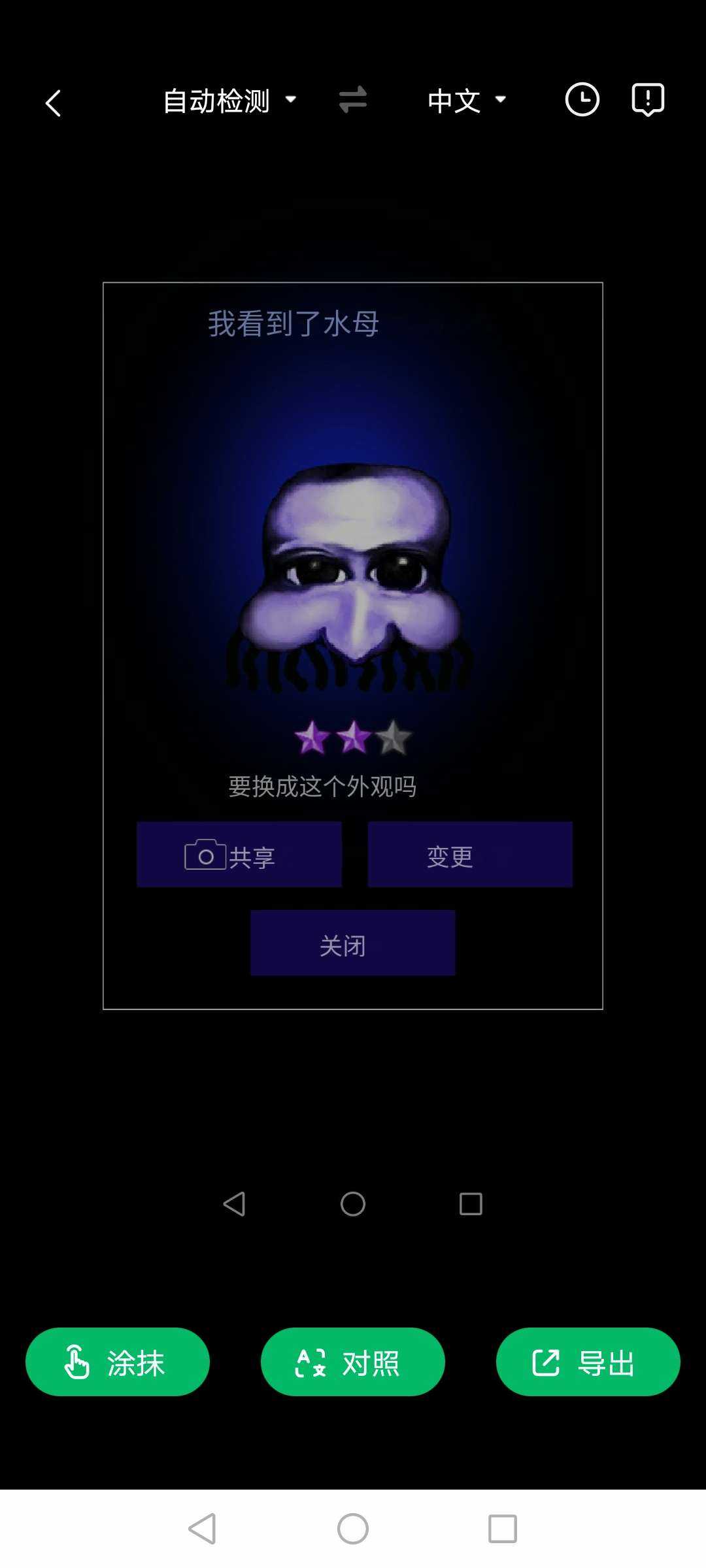
Task: Tap the 对照 compare button
Action: click(x=353, y=1362)
